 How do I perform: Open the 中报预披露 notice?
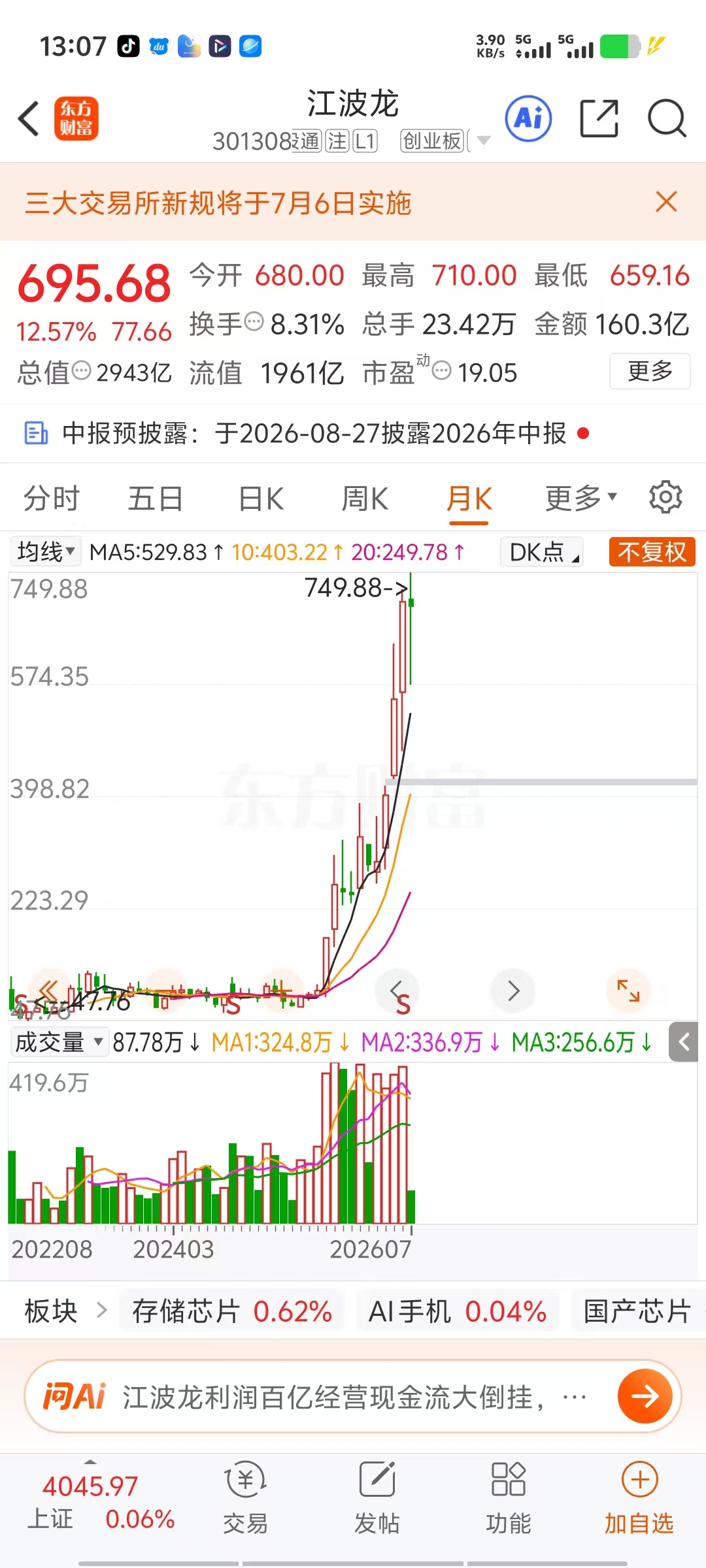(x=307, y=433)
